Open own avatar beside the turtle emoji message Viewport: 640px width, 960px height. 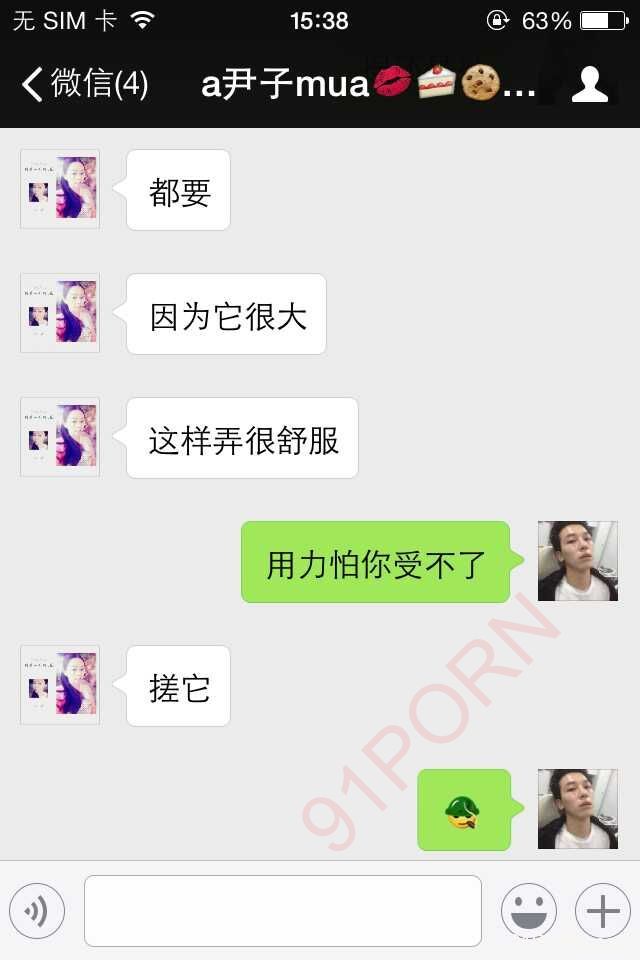pos(577,809)
